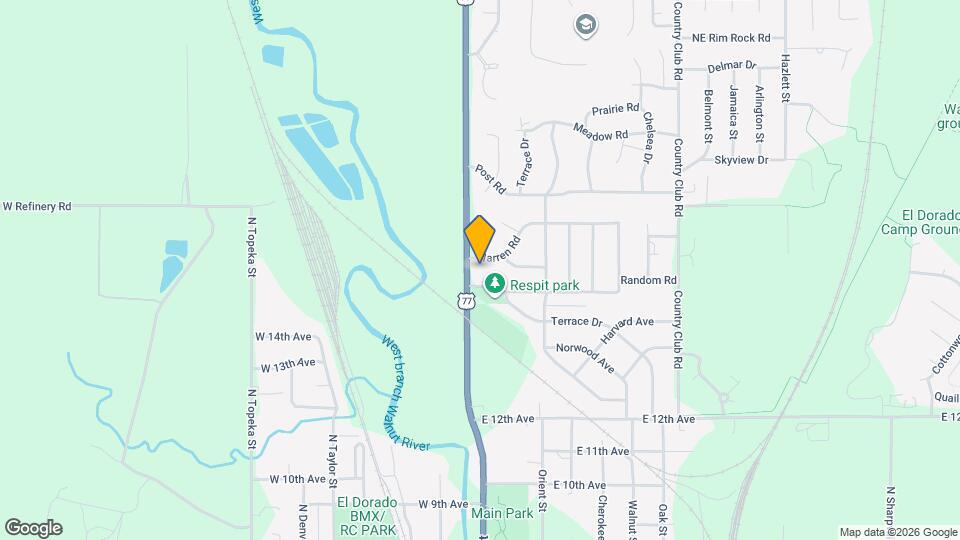Open the Respit park map pin

(494, 285)
